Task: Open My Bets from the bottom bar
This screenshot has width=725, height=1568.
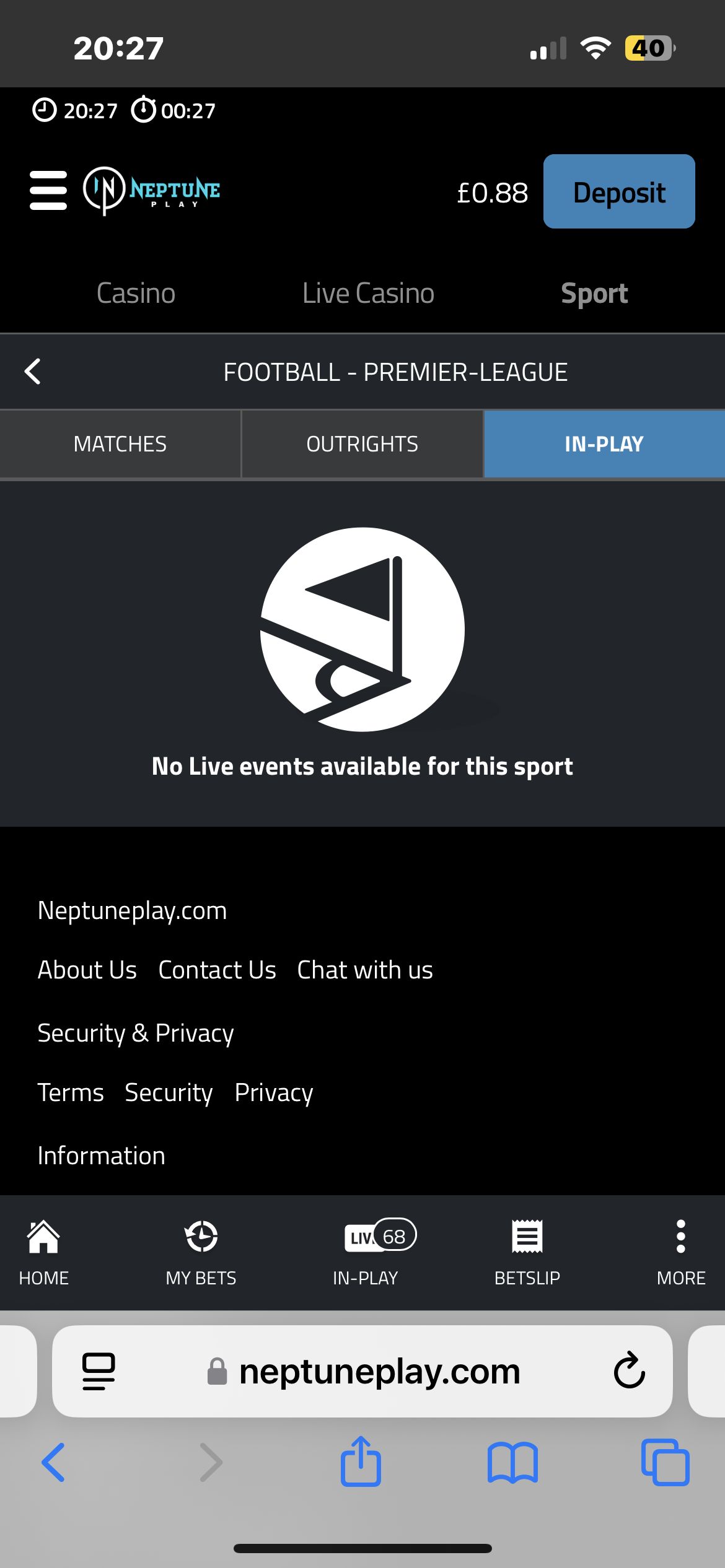Action: [x=201, y=1251]
